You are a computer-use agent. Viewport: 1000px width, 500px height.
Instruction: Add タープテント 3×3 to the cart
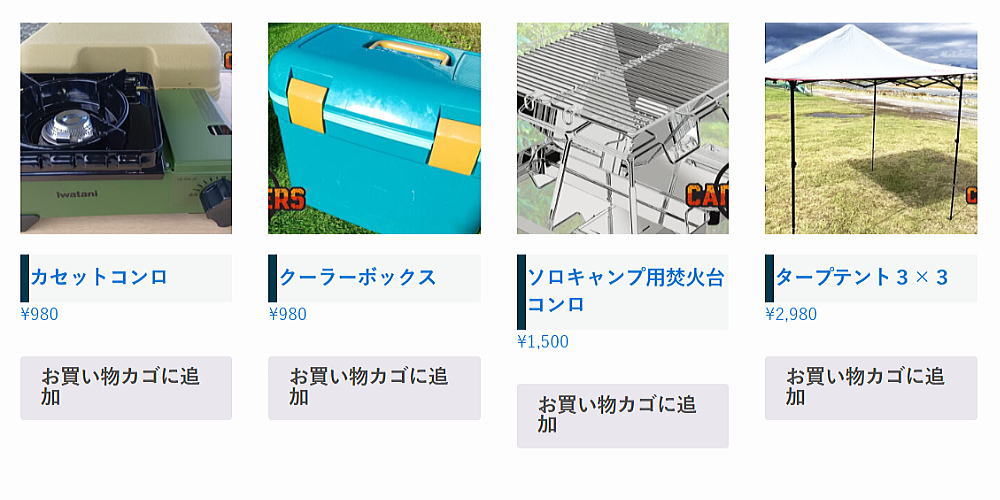(870, 387)
